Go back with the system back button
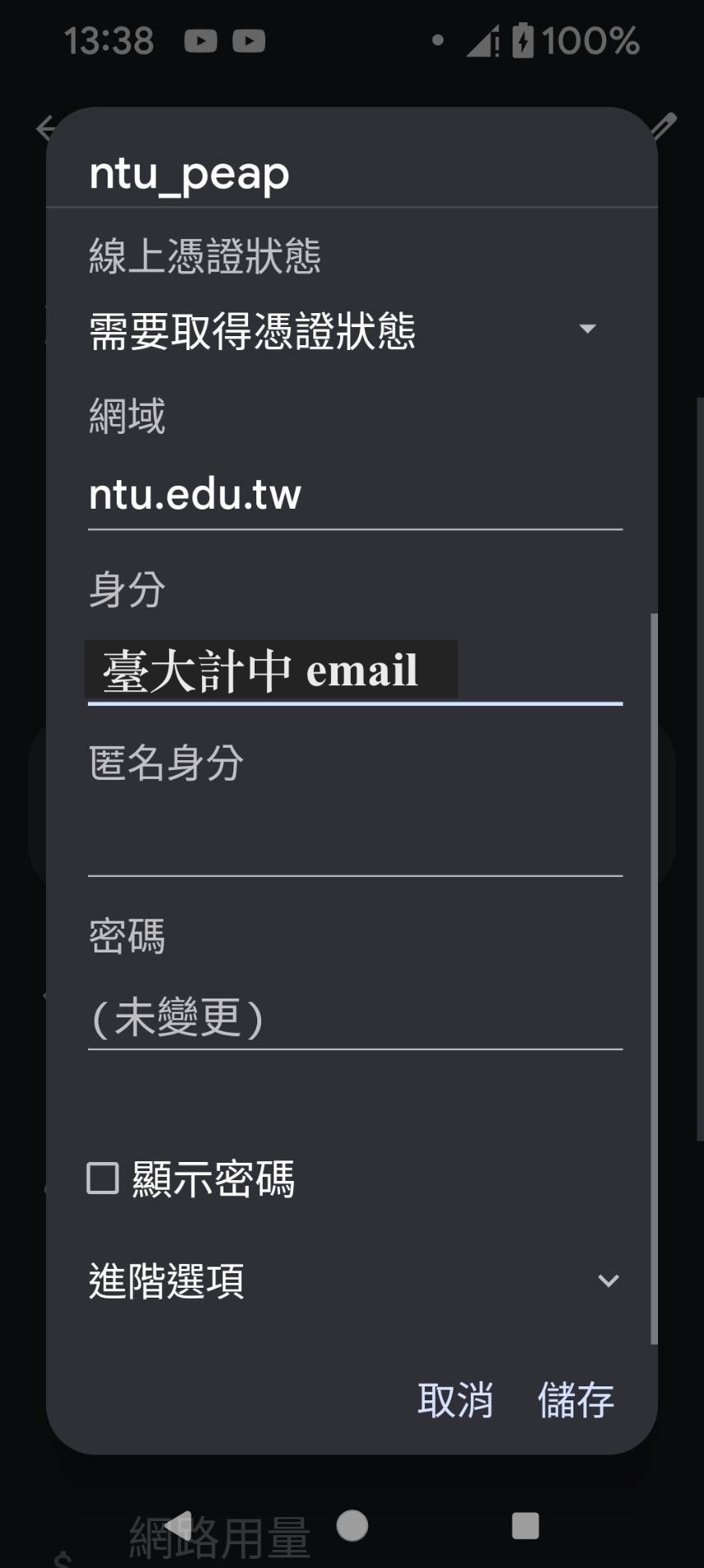704x1568 pixels. 177,1527
